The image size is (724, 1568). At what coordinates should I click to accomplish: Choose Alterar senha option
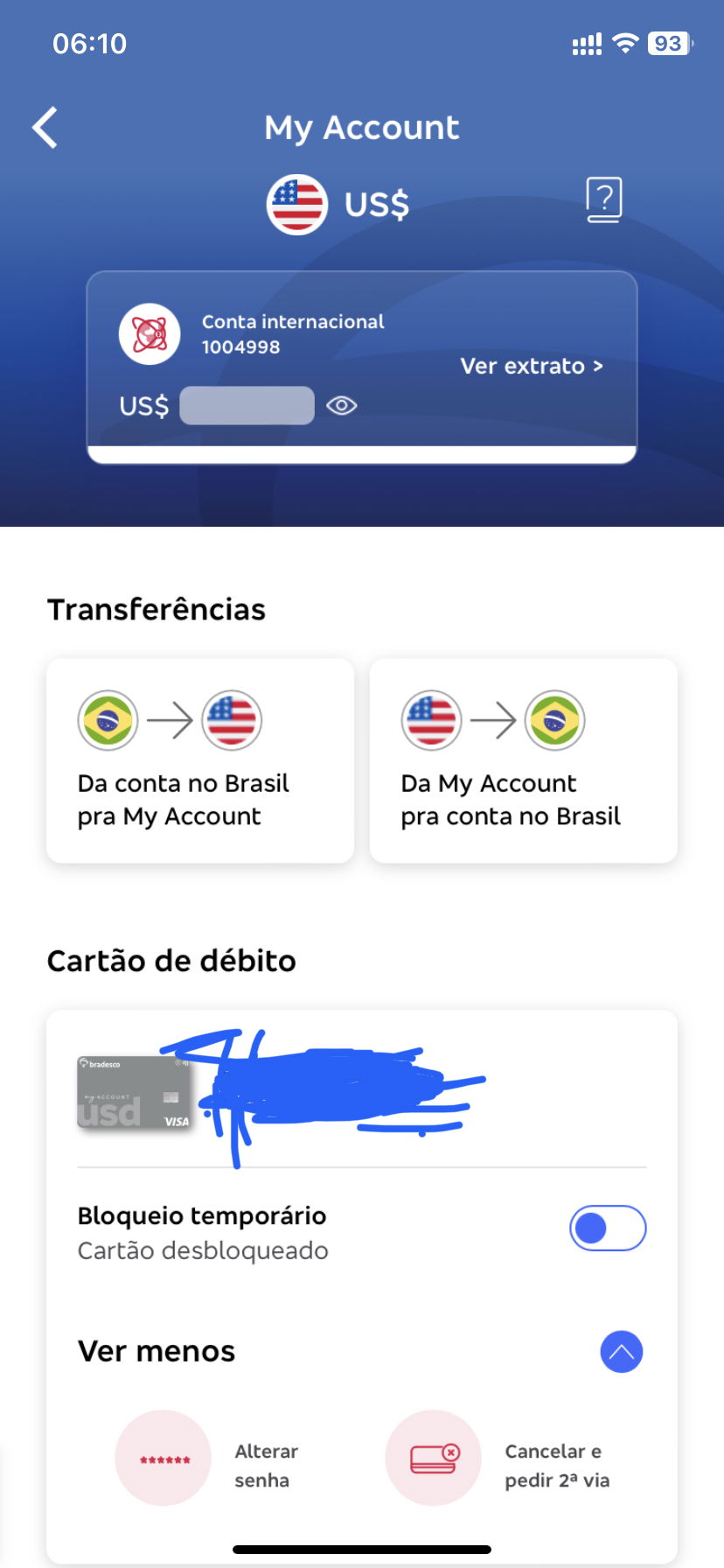164,1458
